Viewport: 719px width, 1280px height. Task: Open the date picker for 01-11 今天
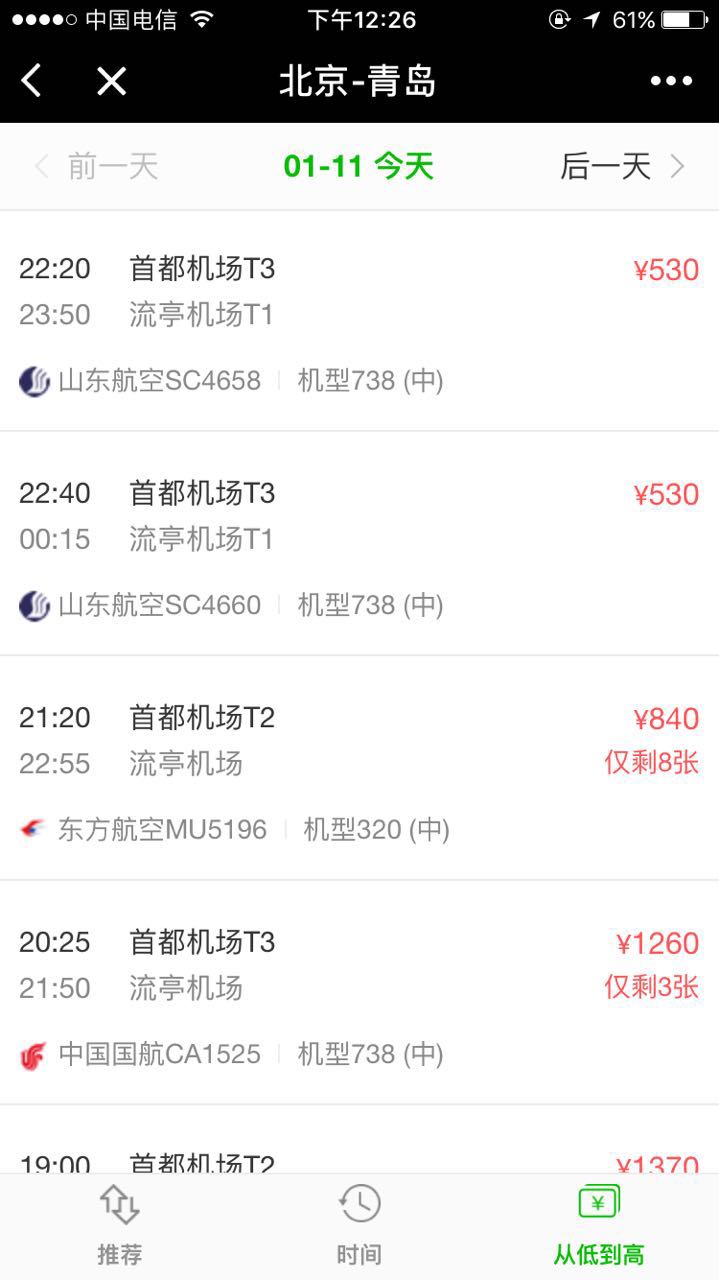point(358,166)
